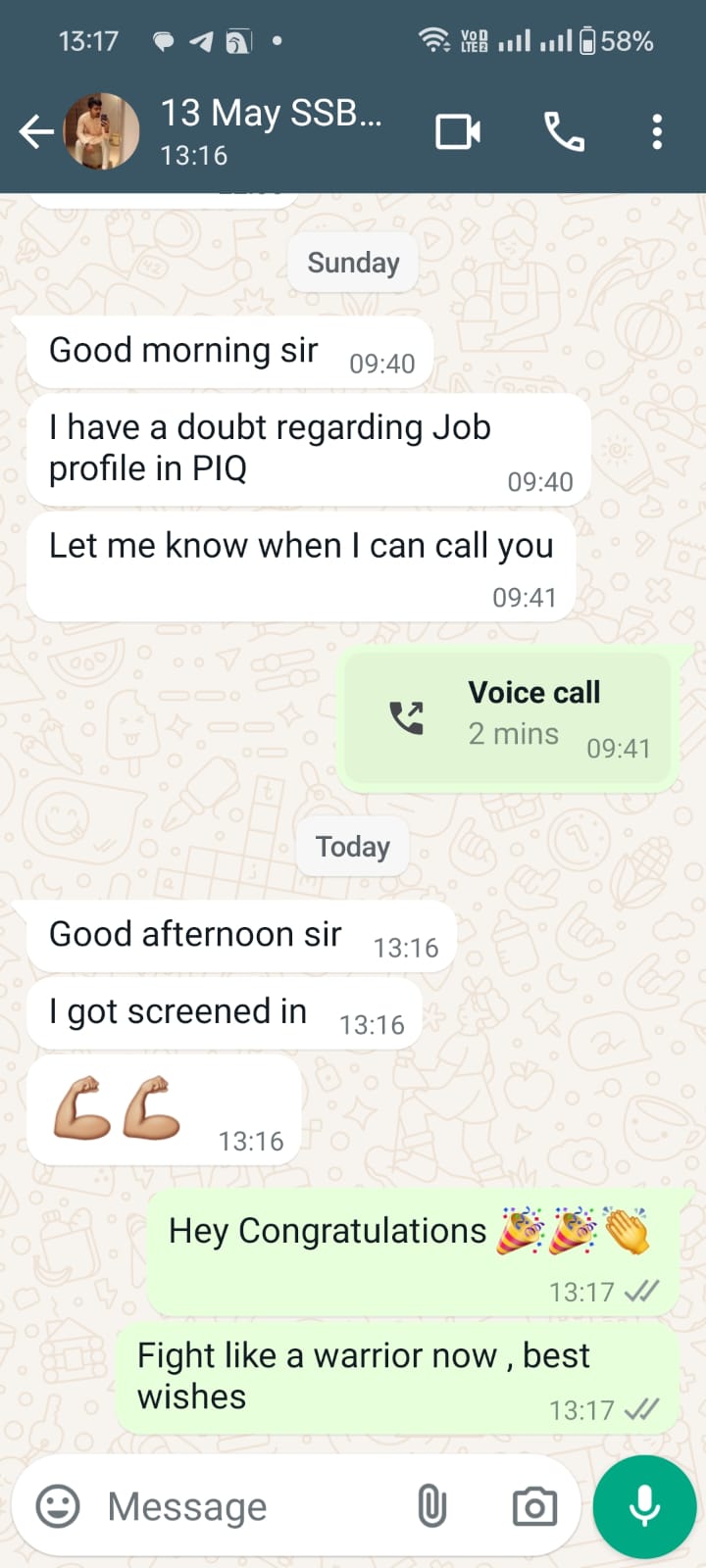Open the emoji picker
706x1568 pixels.
pos(58,1506)
